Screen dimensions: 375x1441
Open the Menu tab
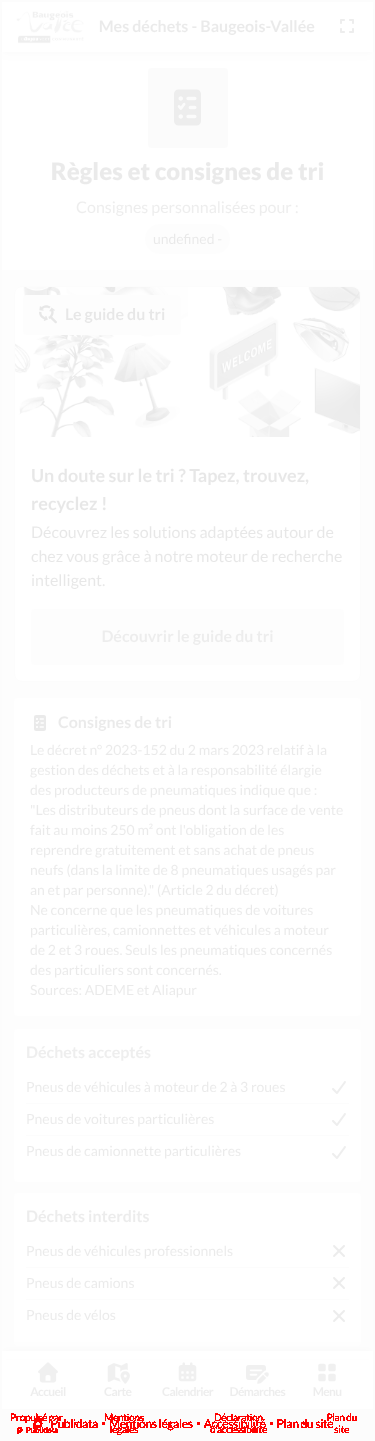click(327, 1380)
